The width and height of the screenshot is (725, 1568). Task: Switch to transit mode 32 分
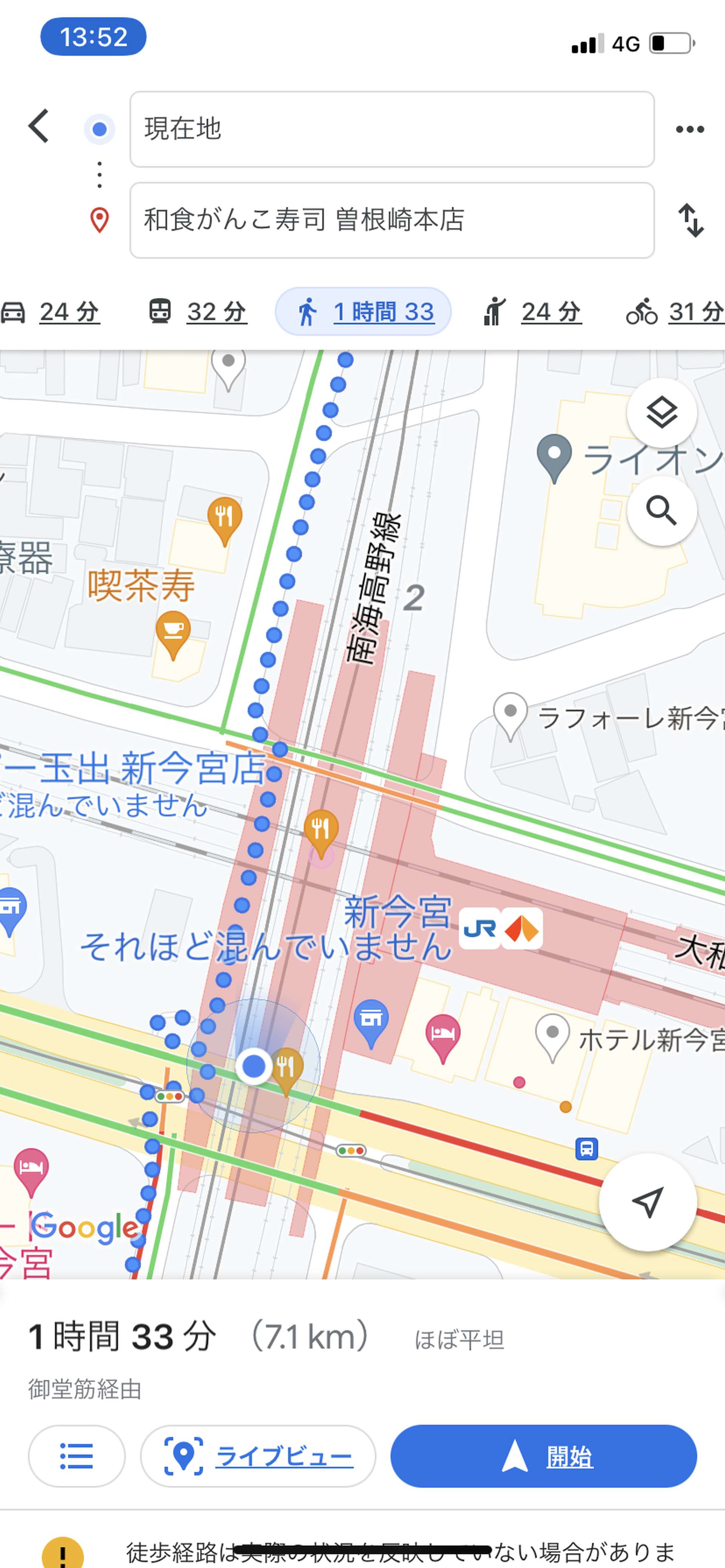point(198,312)
